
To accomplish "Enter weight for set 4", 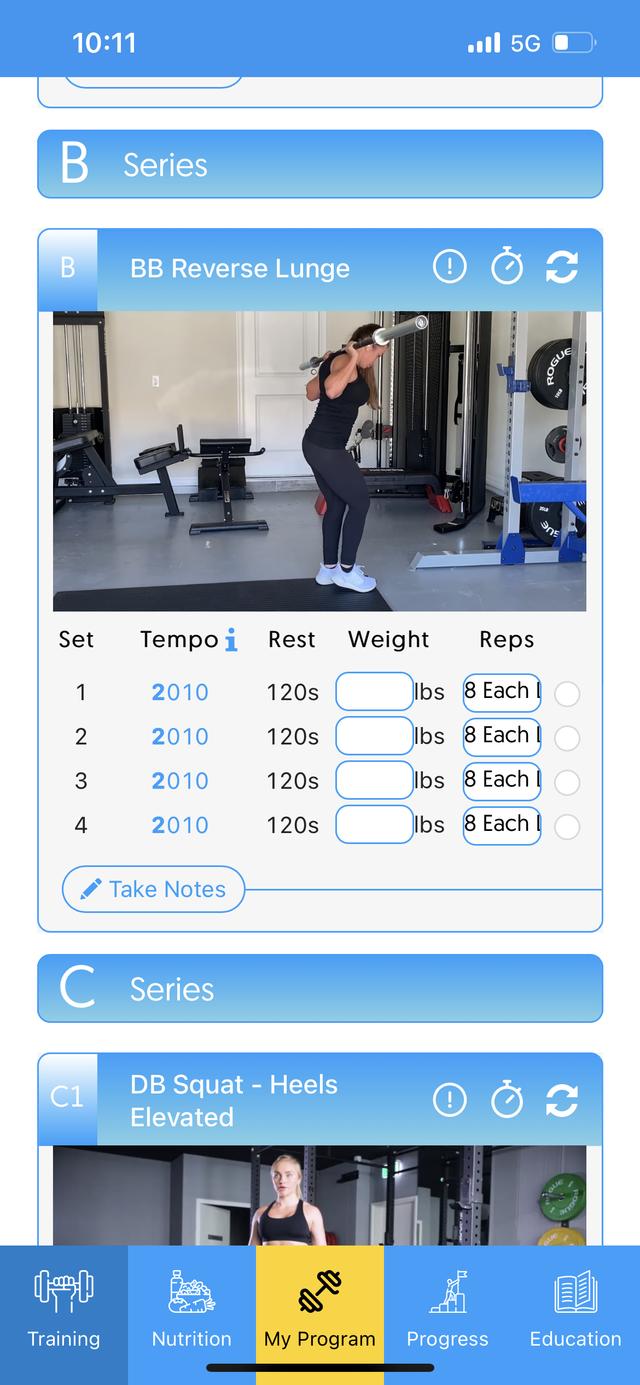I will [x=374, y=824].
